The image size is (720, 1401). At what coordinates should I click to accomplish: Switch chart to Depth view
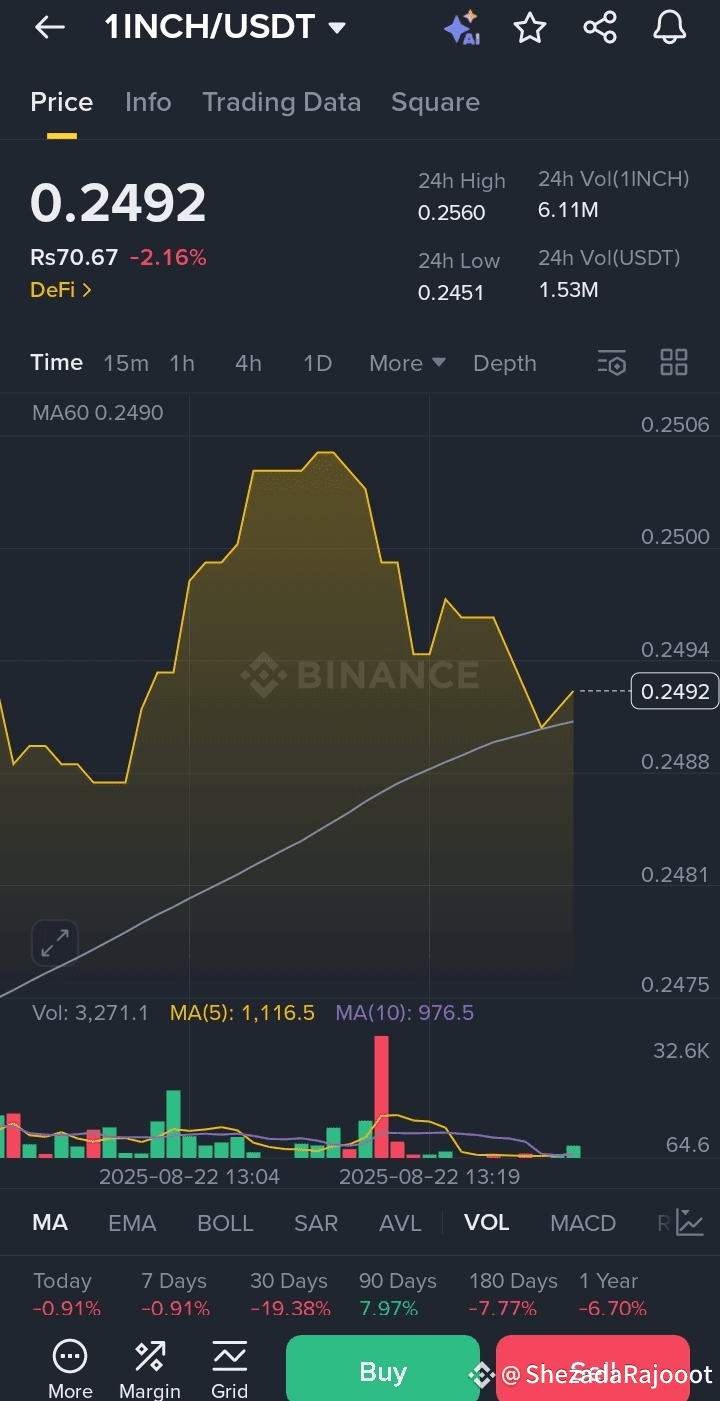click(505, 363)
